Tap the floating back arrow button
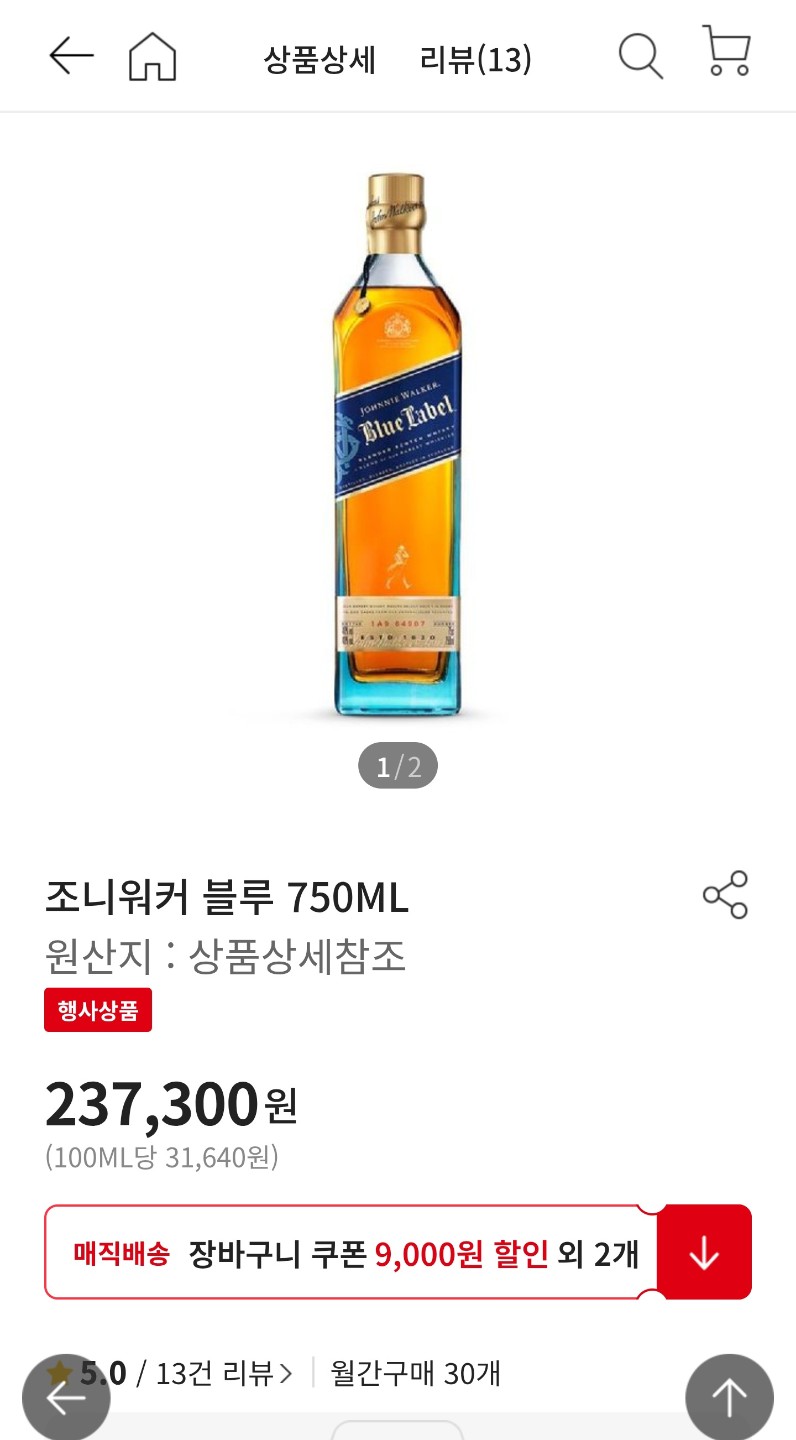This screenshot has height=1440, width=796. pyautogui.click(x=66, y=1397)
